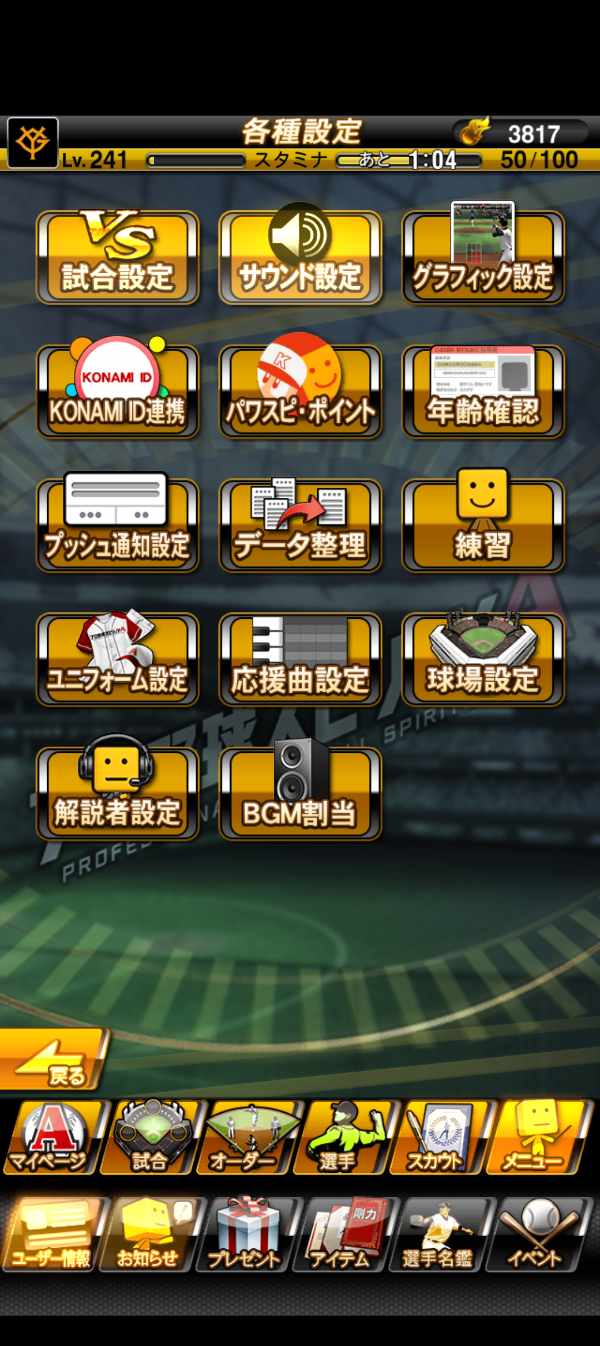Open プッシュ通知設定 notification settings
This screenshot has width=600, height=1346.
tap(117, 525)
